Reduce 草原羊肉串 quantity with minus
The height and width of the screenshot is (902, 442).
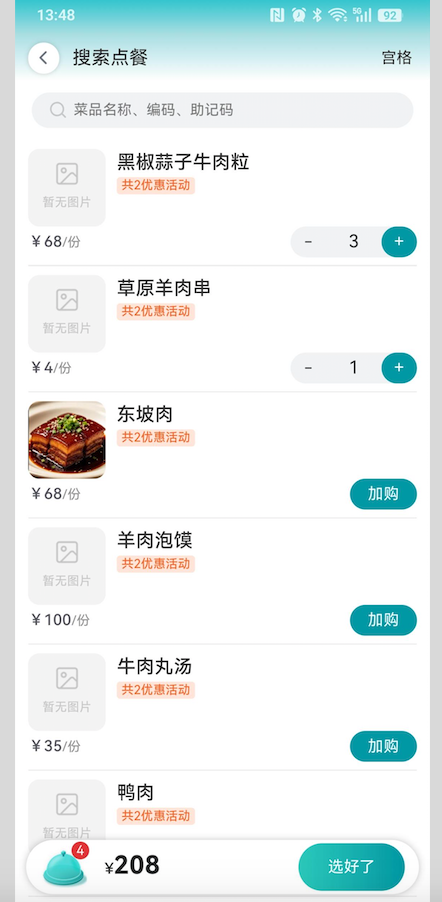click(x=308, y=368)
